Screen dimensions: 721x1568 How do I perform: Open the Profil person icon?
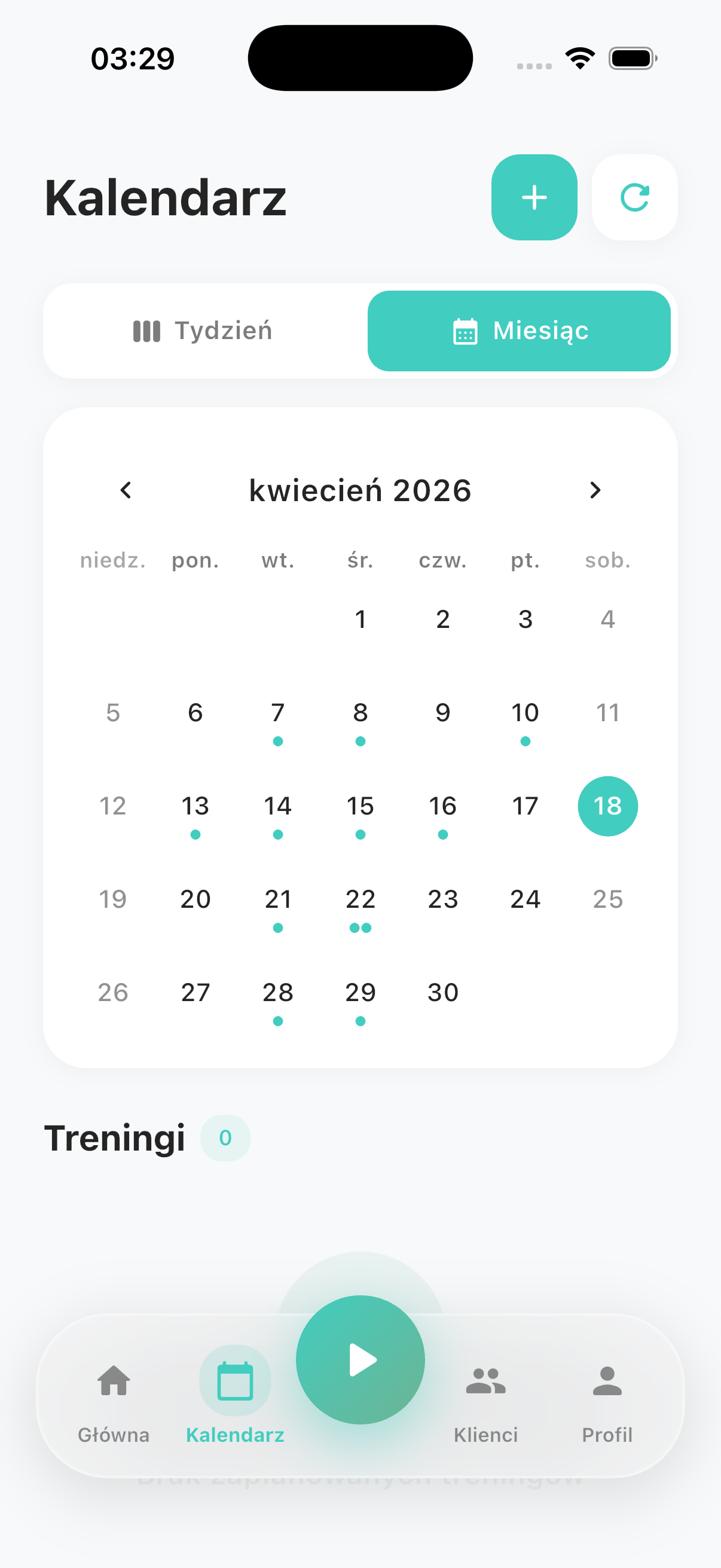click(x=607, y=1380)
